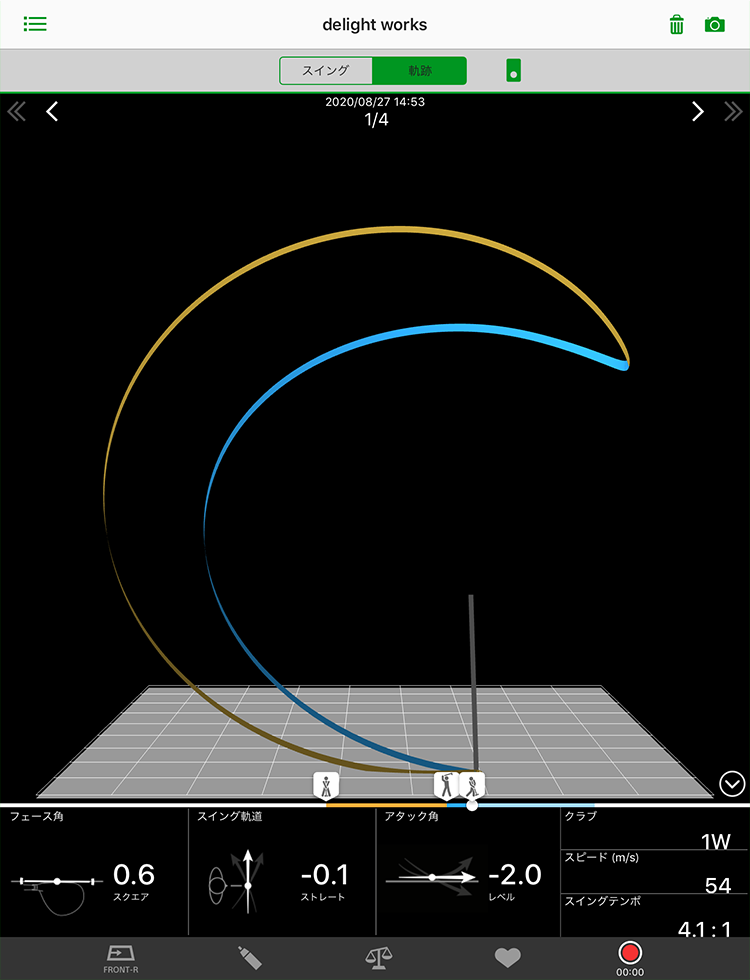This screenshot has height=980, width=750.
Task: Tap the green sensor device icon
Action: [x=513, y=71]
